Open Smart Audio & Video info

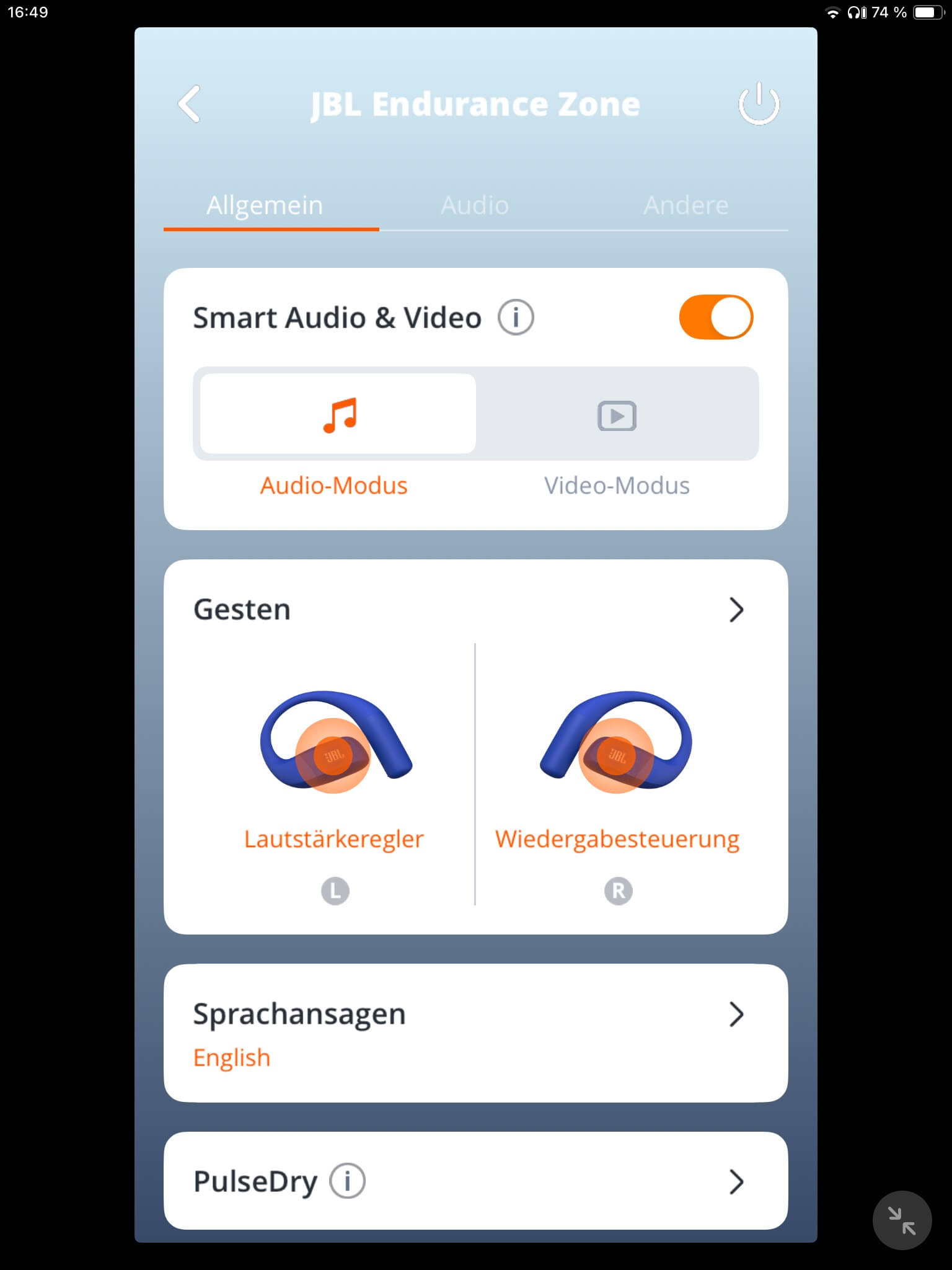[516, 317]
